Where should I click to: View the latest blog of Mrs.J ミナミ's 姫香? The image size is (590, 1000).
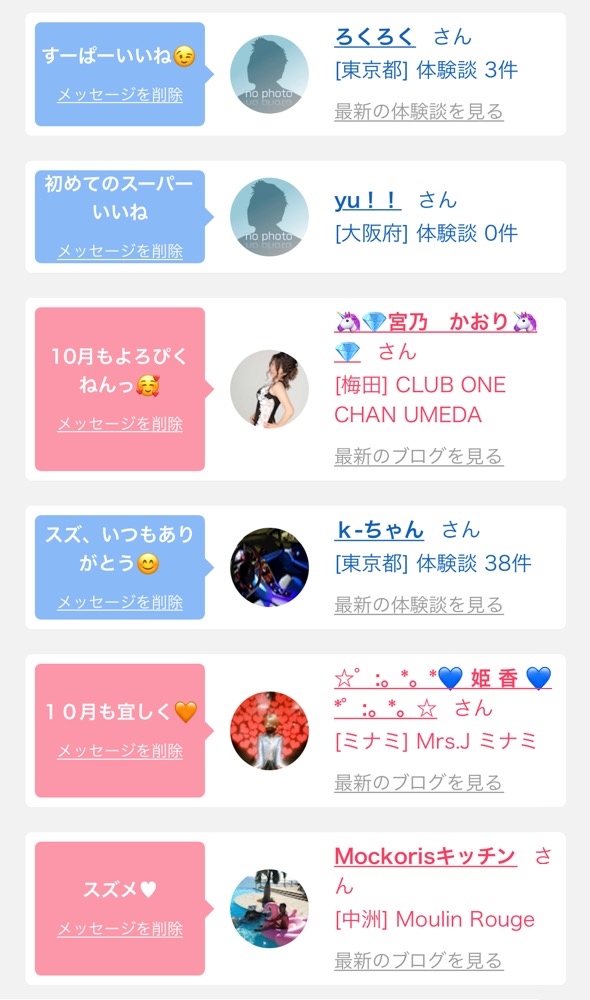tap(419, 783)
